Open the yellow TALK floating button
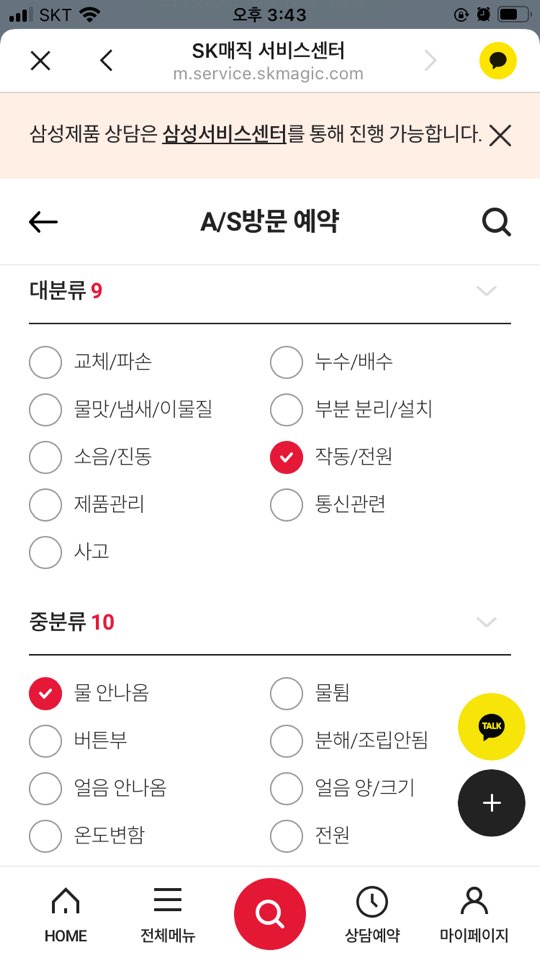The image size is (540, 961). pyautogui.click(x=492, y=726)
